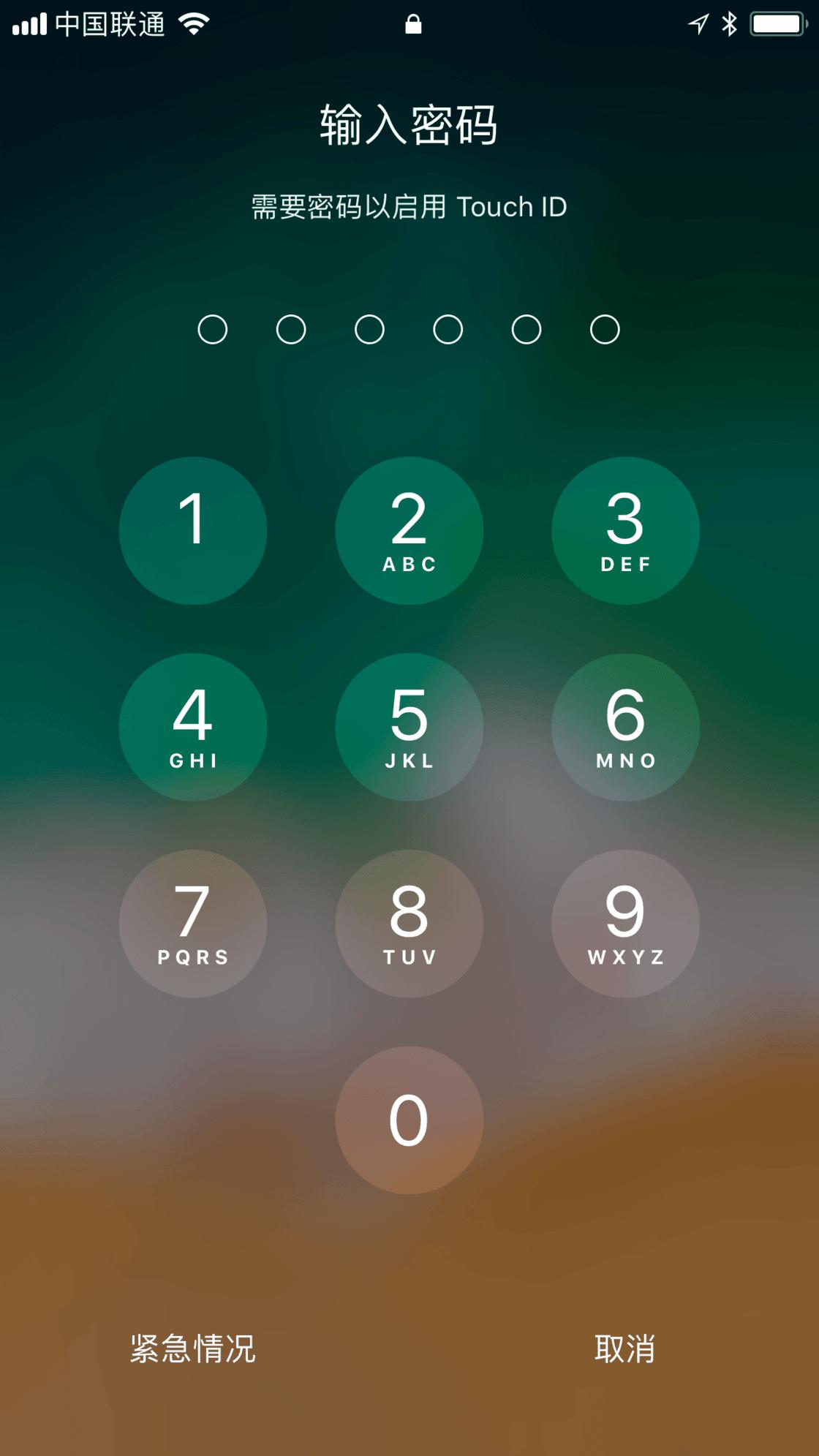Enter digit 5 JKL

point(409,727)
